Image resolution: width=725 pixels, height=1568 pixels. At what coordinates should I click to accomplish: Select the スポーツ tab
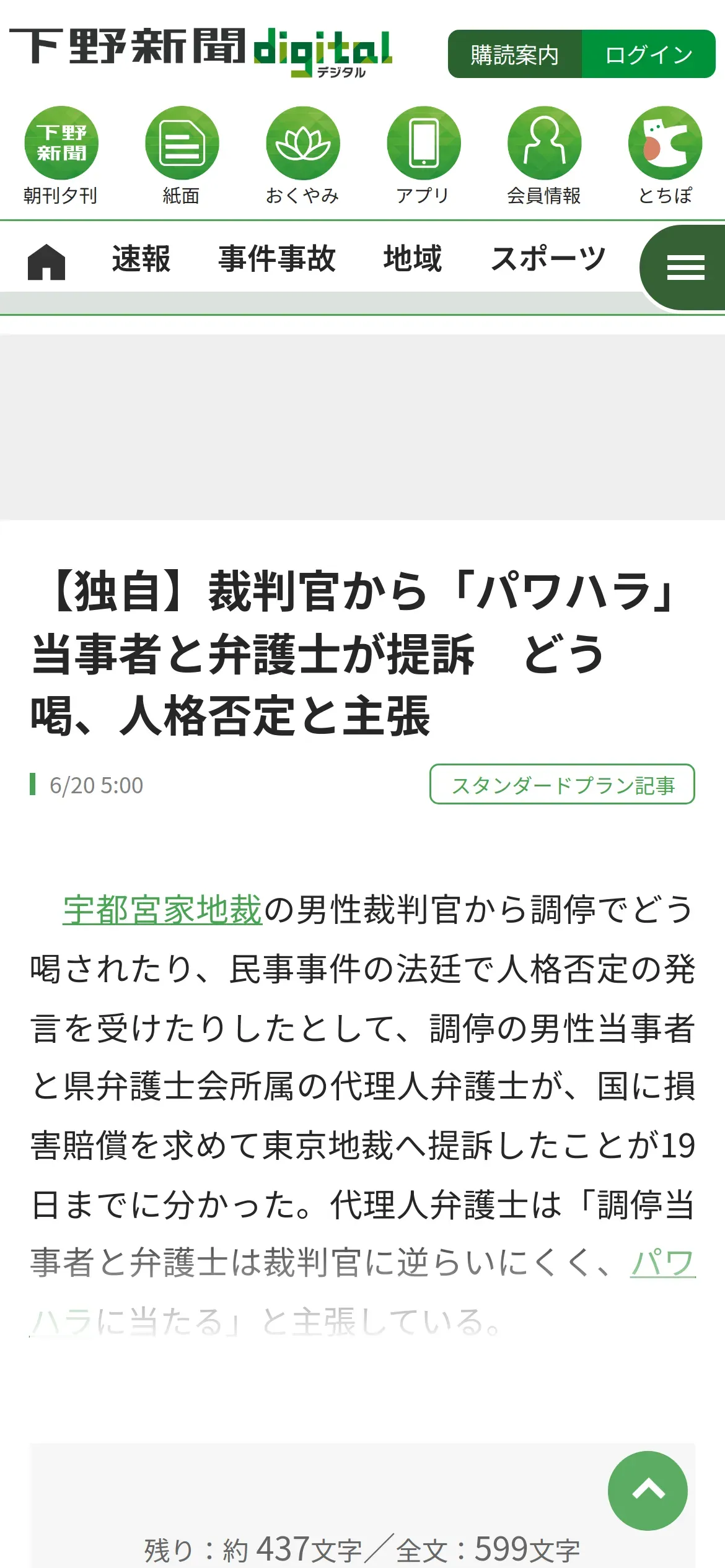click(548, 259)
